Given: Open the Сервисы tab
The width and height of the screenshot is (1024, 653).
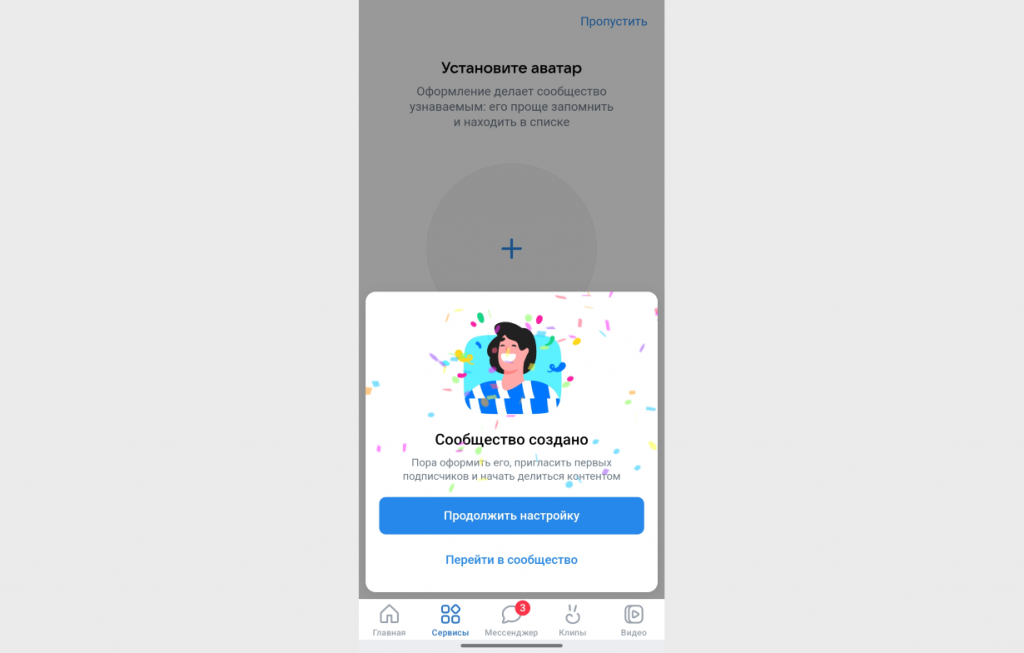Looking at the screenshot, I should click(x=450, y=620).
